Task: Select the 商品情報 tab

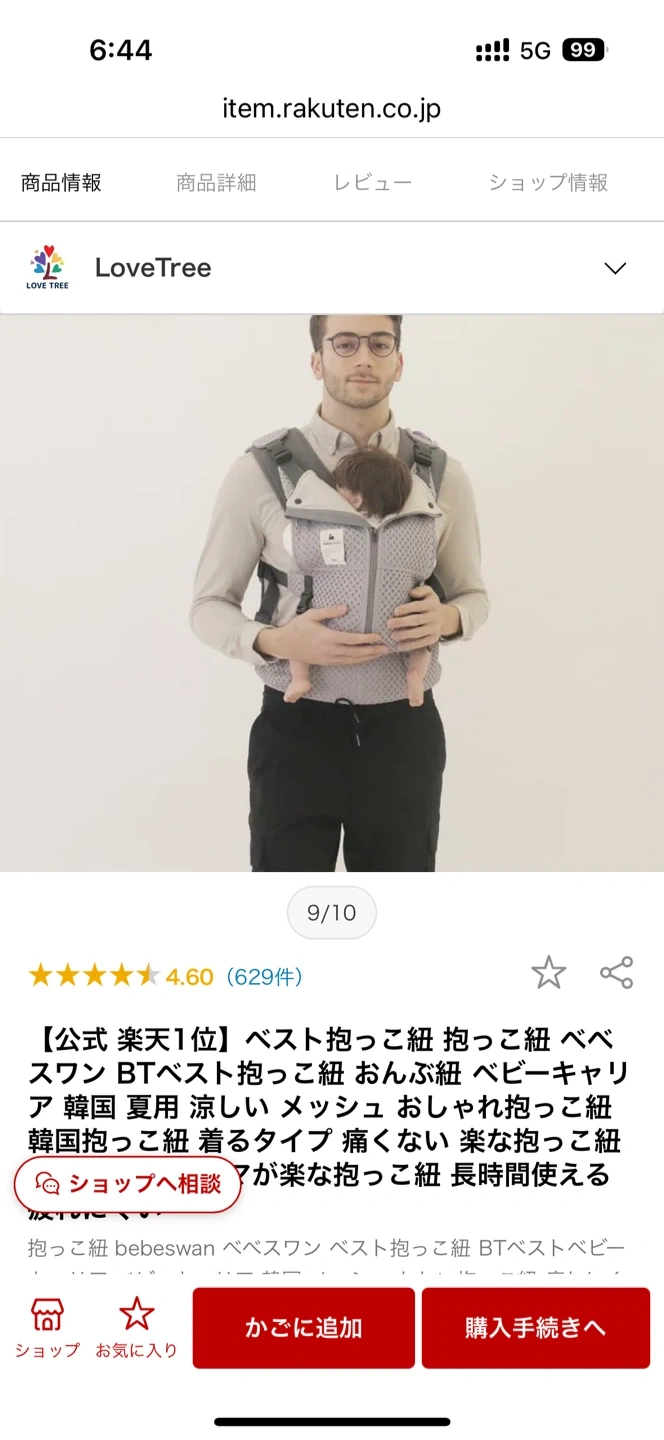Action: coord(61,183)
